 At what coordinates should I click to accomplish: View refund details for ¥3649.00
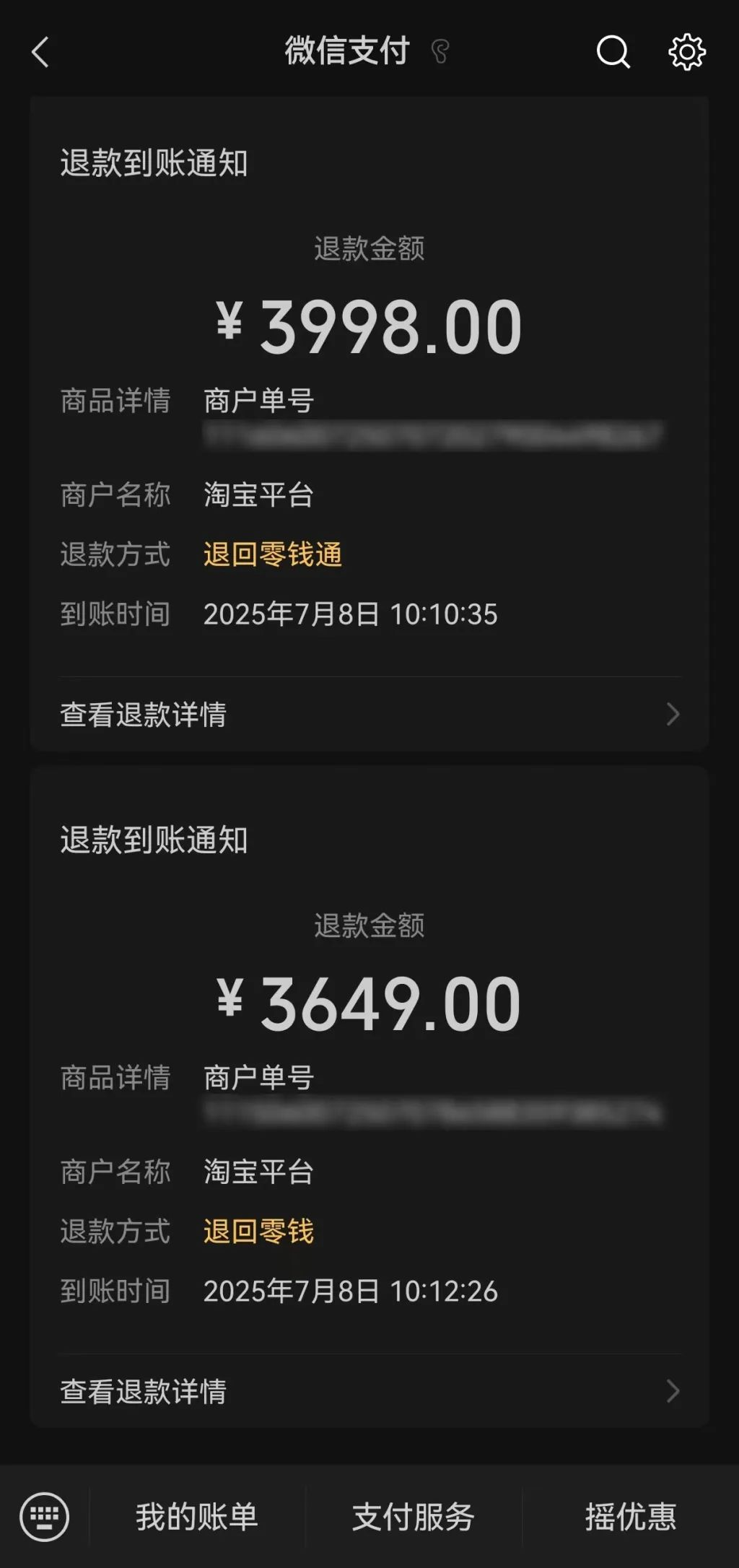[369, 1391]
